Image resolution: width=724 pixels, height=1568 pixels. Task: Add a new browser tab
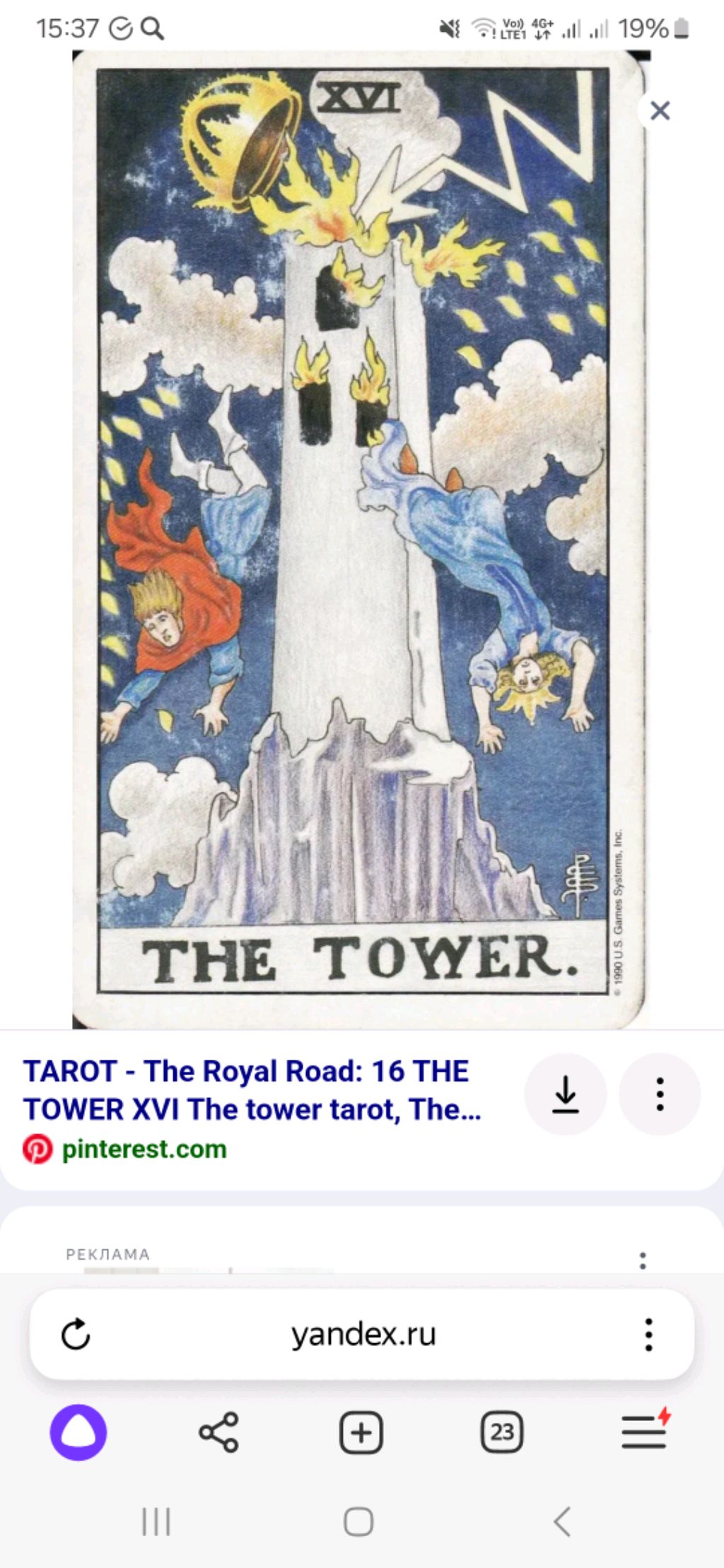click(361, 1432)
